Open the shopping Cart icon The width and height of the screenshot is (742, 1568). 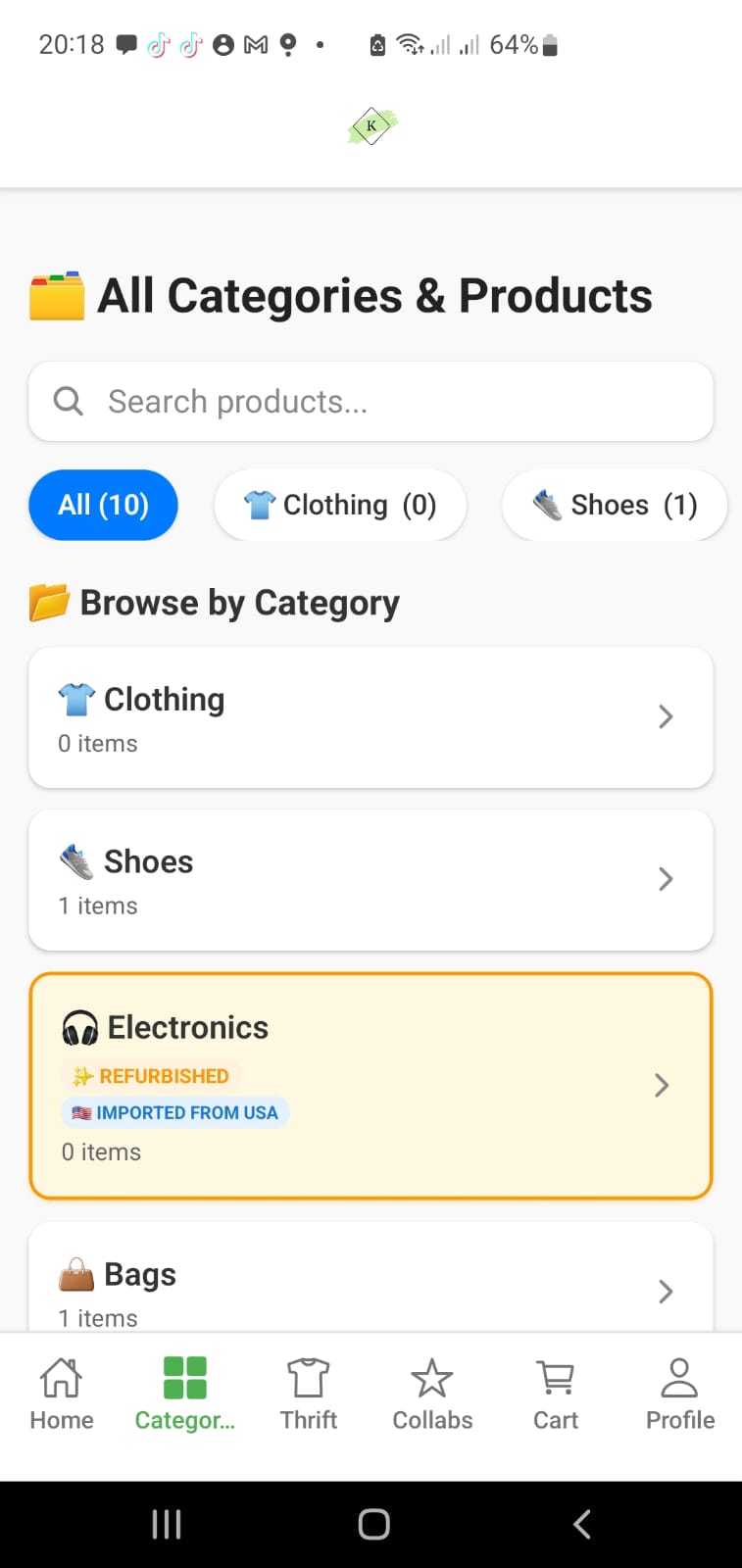point(555,1377)
